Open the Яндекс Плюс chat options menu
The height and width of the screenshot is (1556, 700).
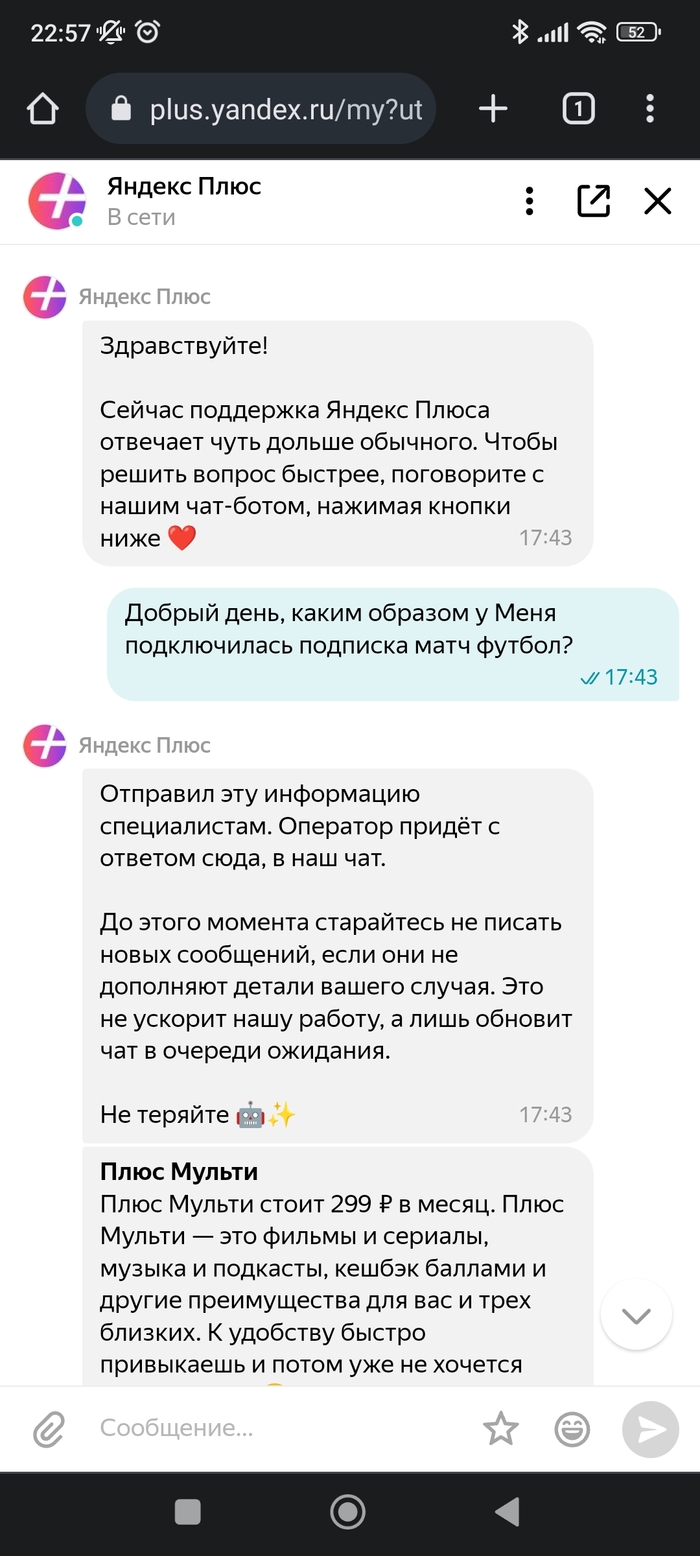529,201
